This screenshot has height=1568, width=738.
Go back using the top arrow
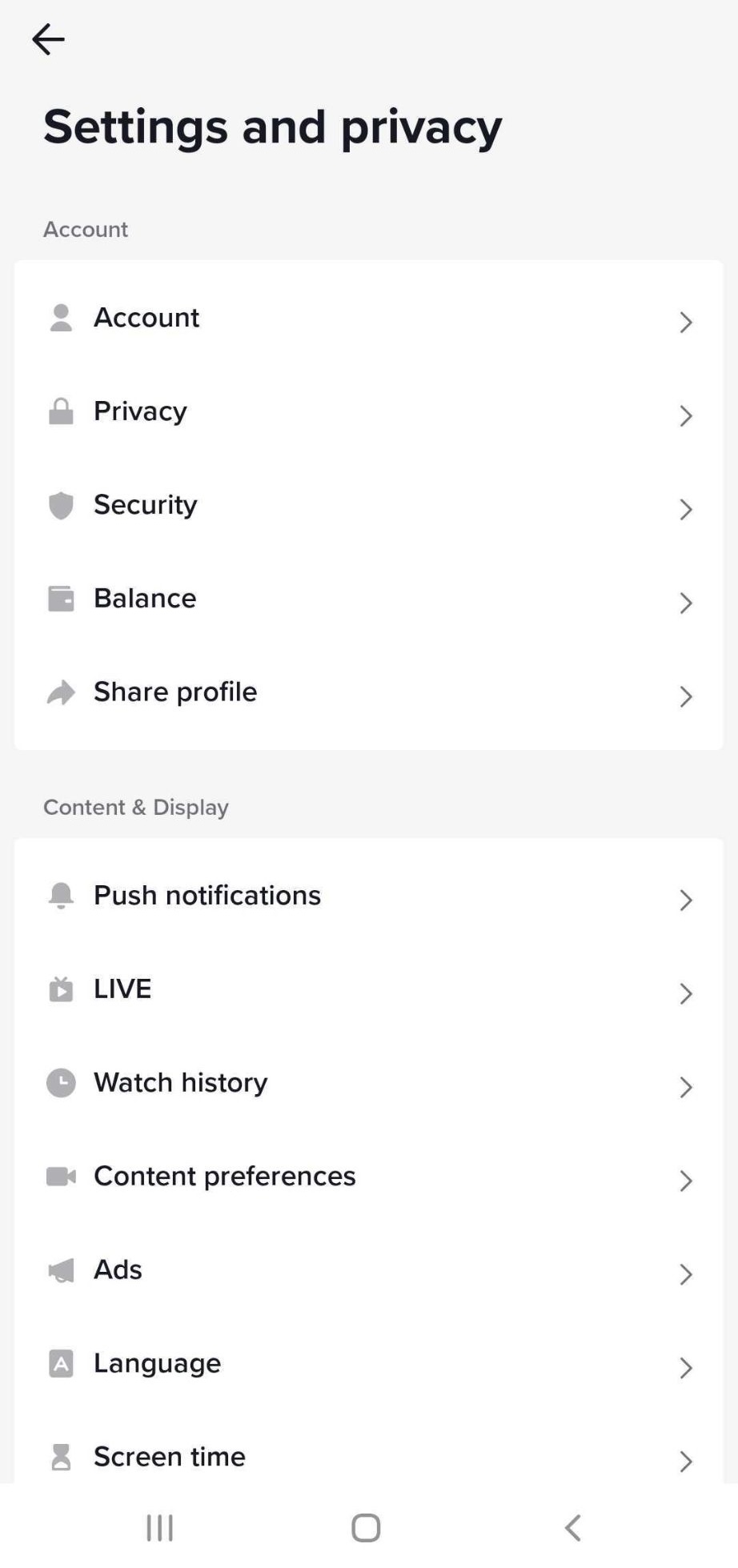48,39
